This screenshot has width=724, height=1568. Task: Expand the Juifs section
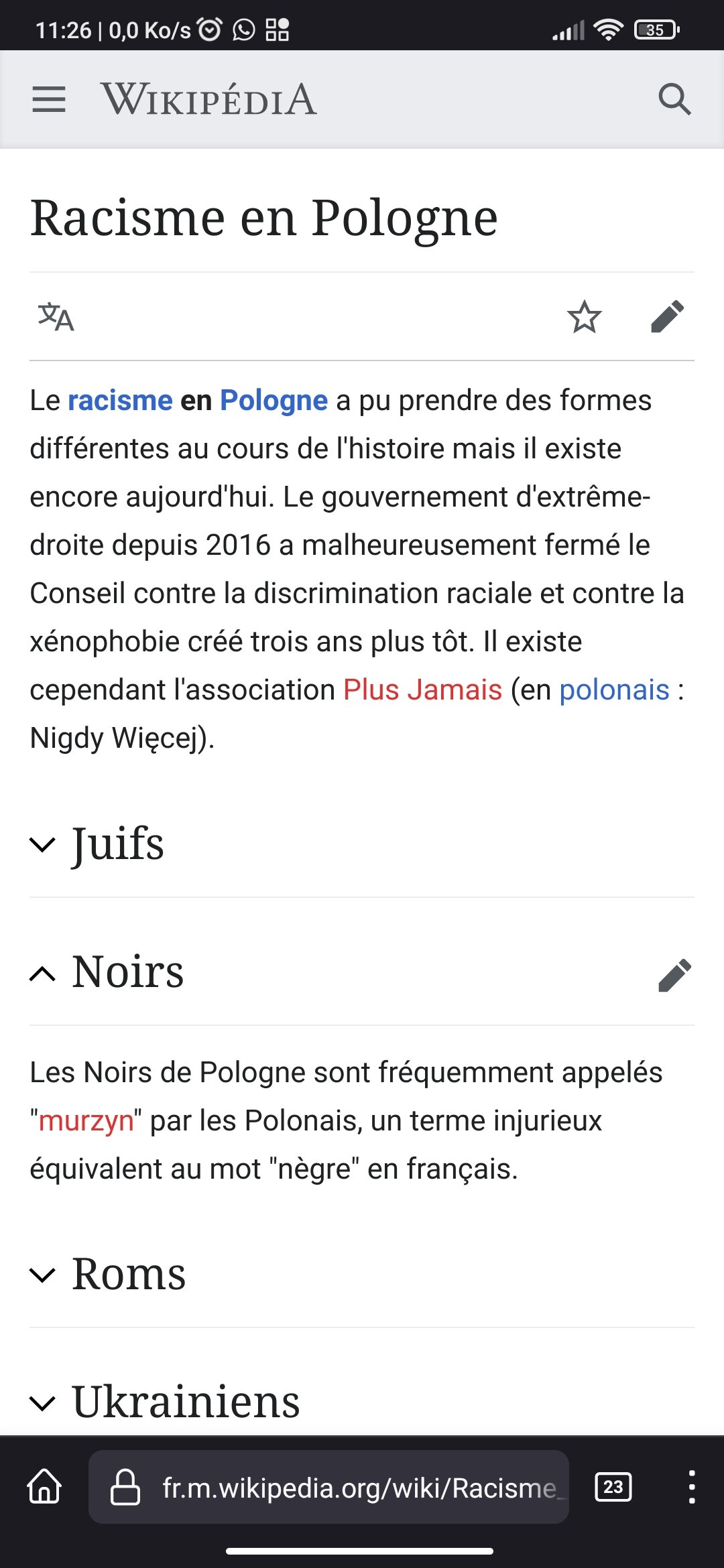coord(117,844)
